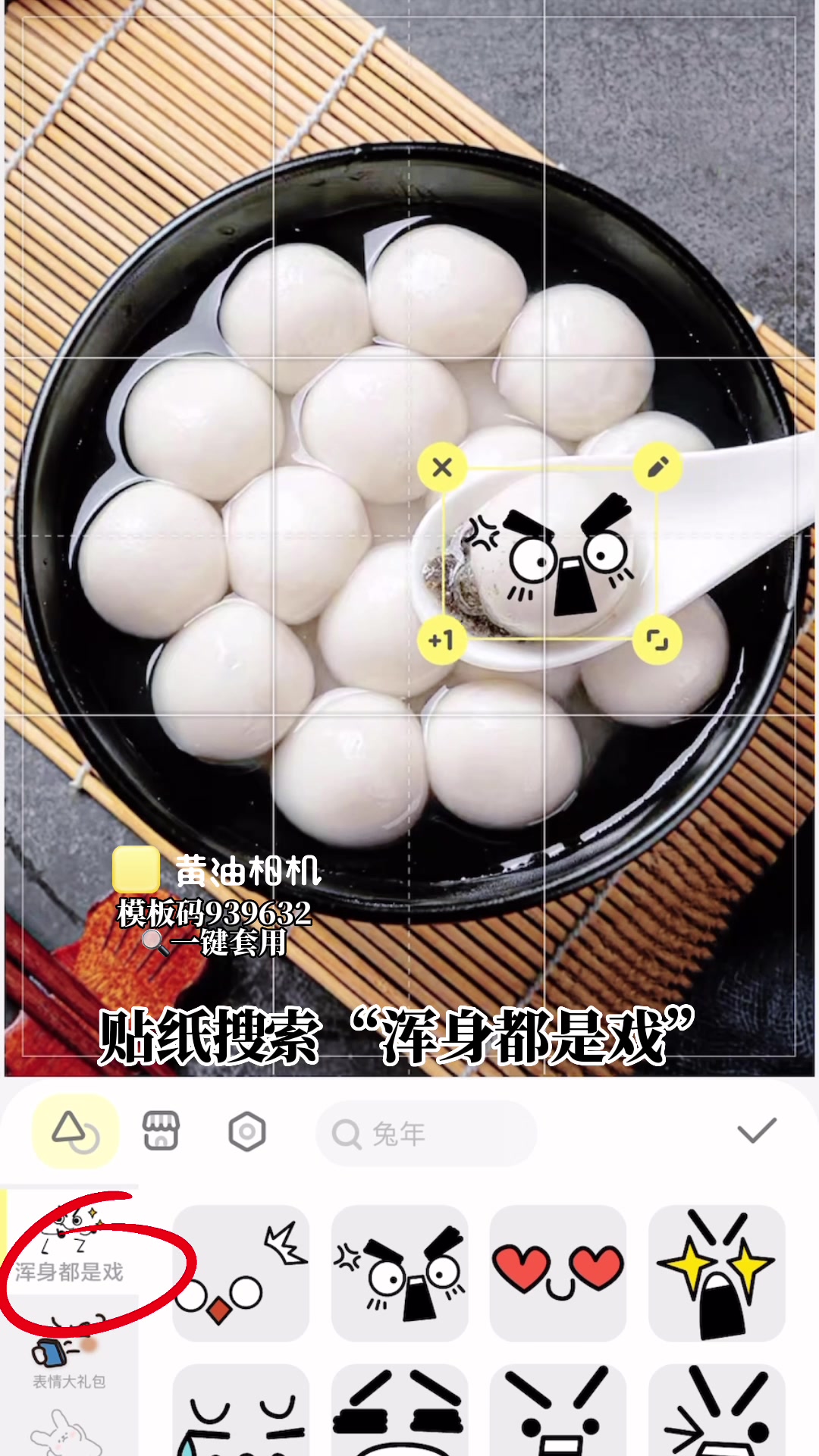
Task: Delete the selected angry face sticker
Action: [x=442, y=467]
